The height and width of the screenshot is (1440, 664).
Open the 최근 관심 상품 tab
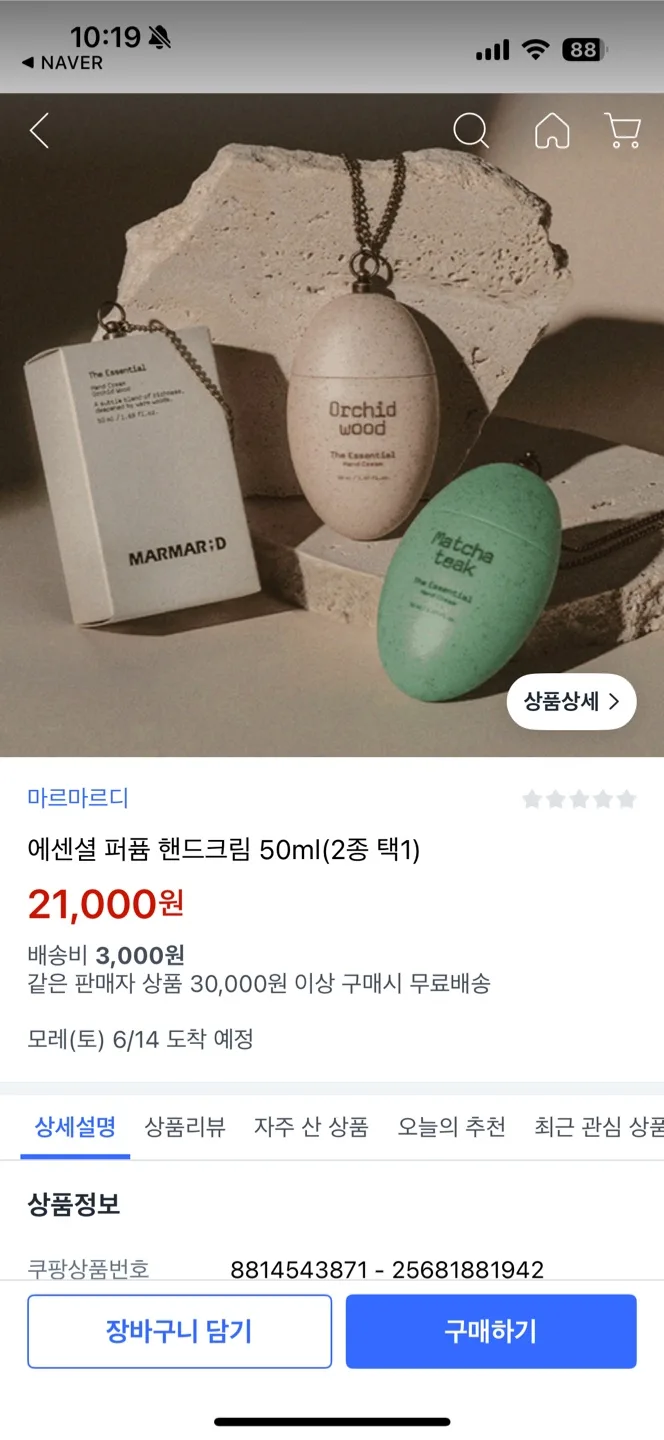[x=599, y=1127]
